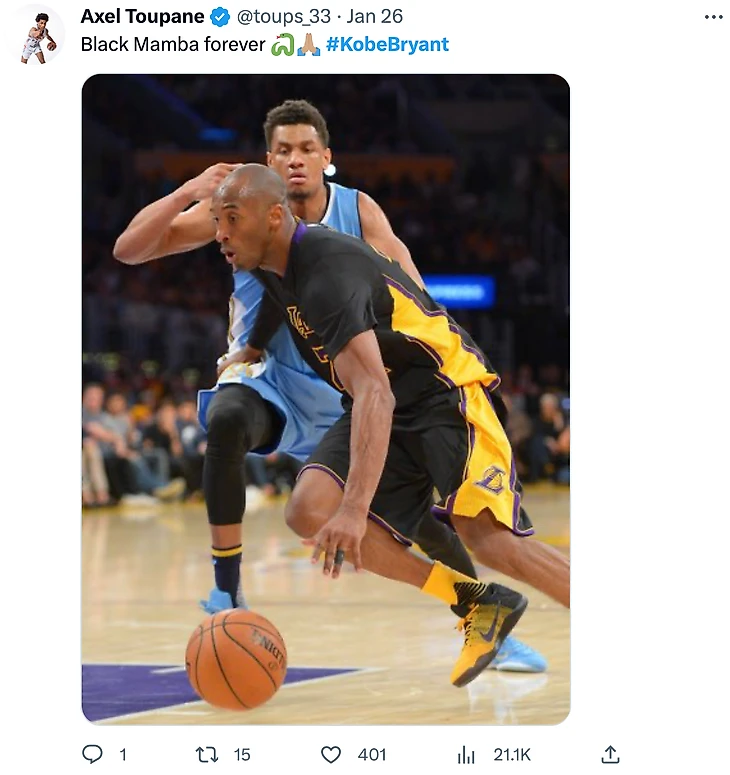Retweet the Black Mamba post
Viewport: 730px width, 775px height.
(208, 754)
